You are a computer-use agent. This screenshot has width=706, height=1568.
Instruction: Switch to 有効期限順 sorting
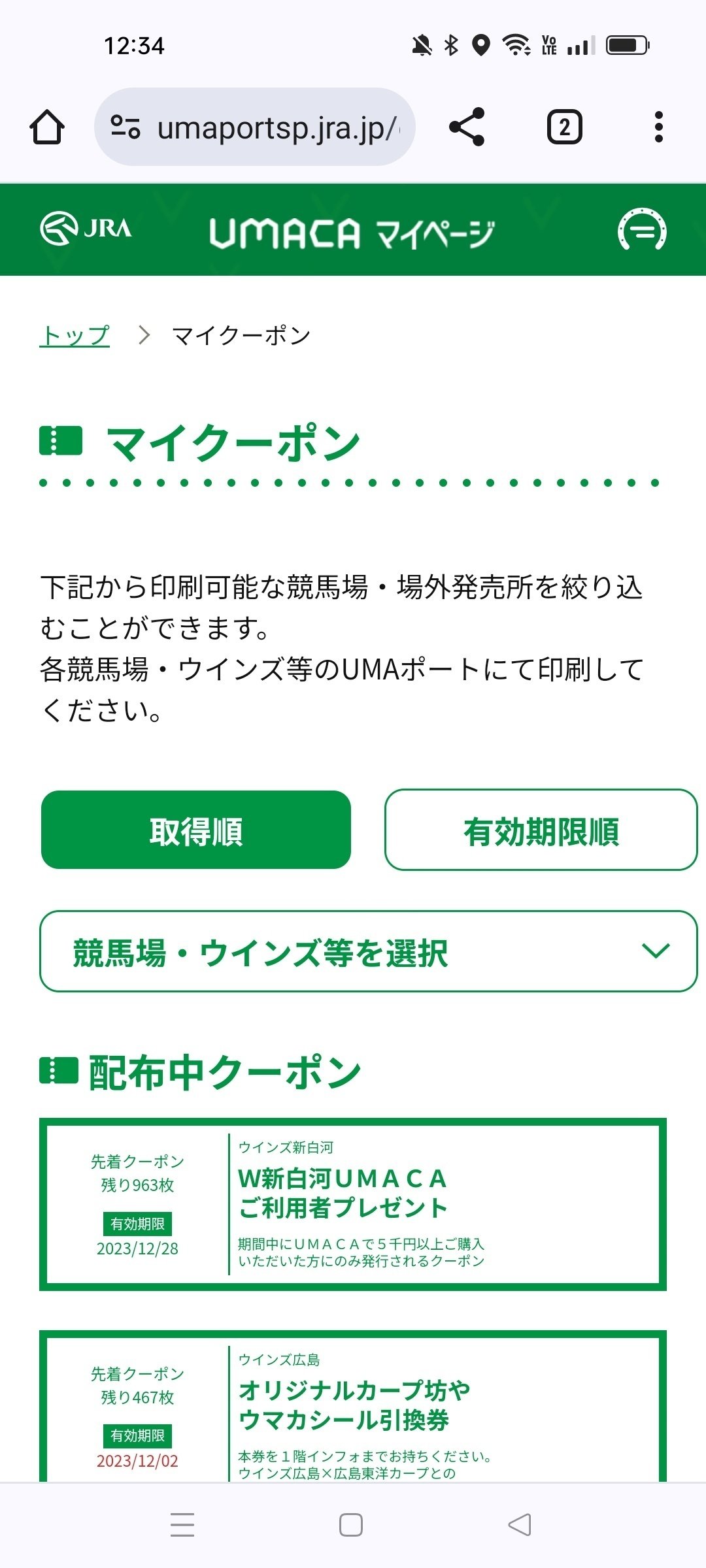[x=541, y=830]
